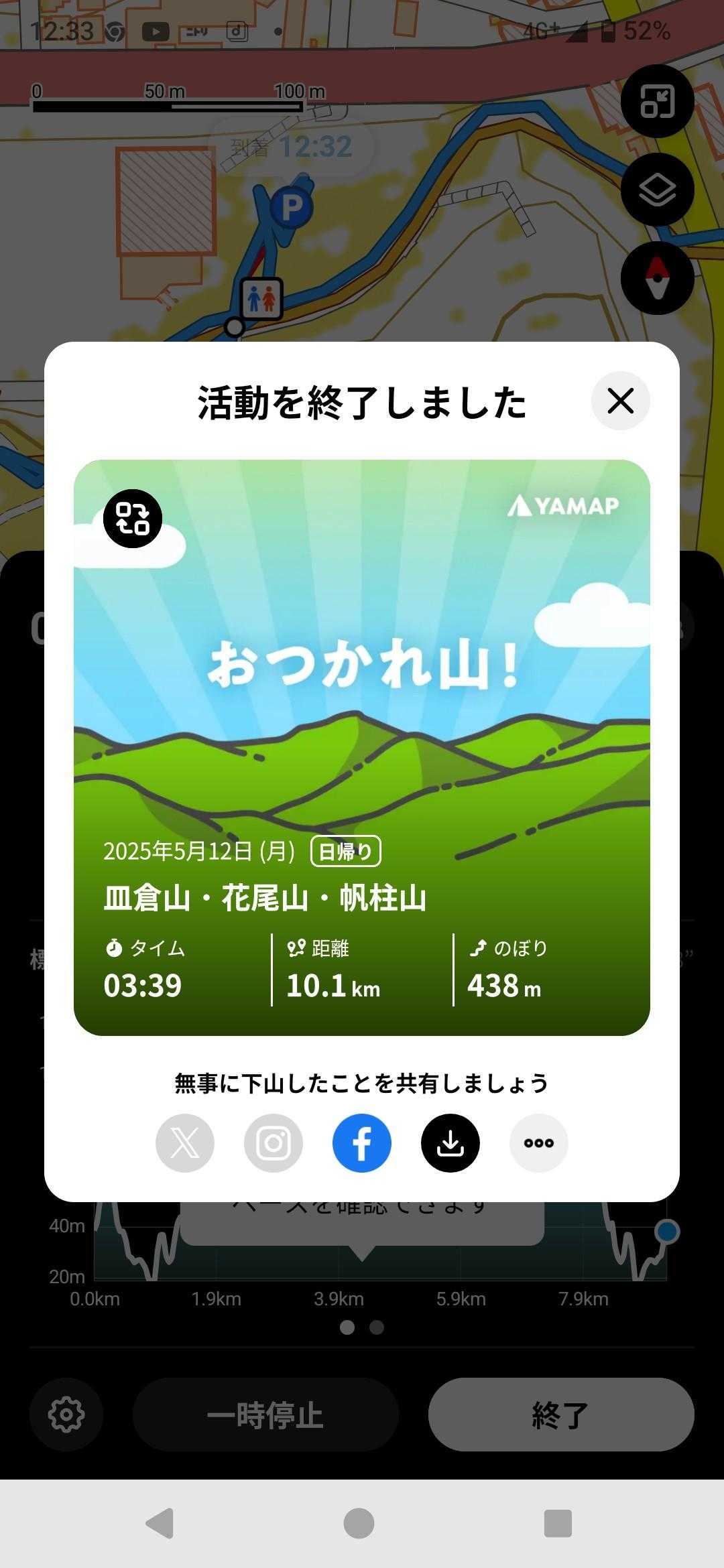This screenshot has width=724, height=1568.
Task: Tap the compass orientation button
Action: (x=657, y=278)
